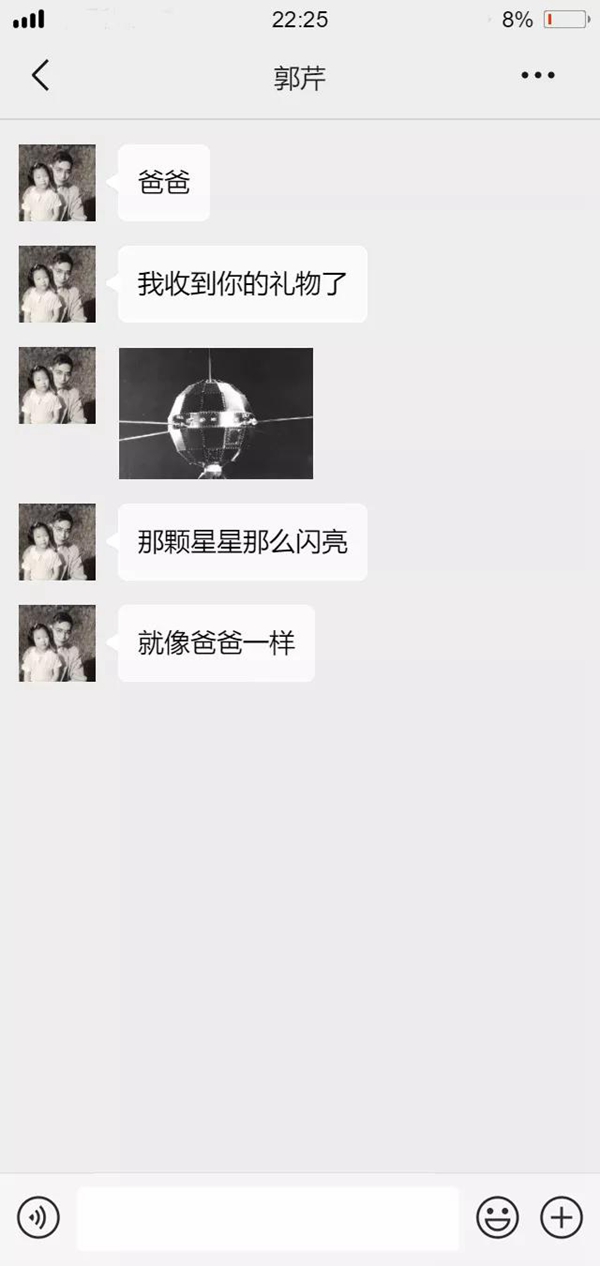Go back from the chat with 郭芹

40,75
